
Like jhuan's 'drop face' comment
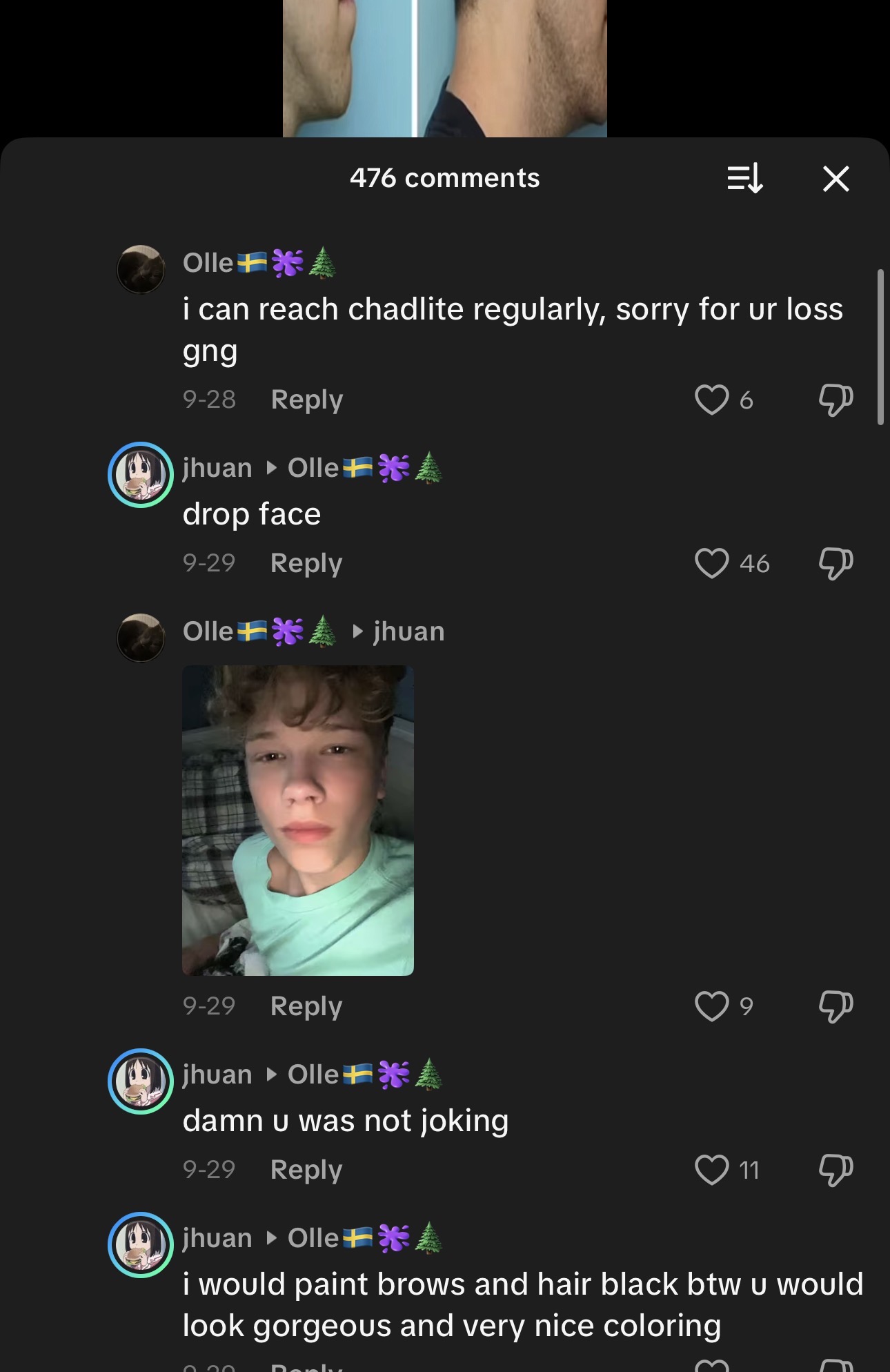[x=711, y=563]
